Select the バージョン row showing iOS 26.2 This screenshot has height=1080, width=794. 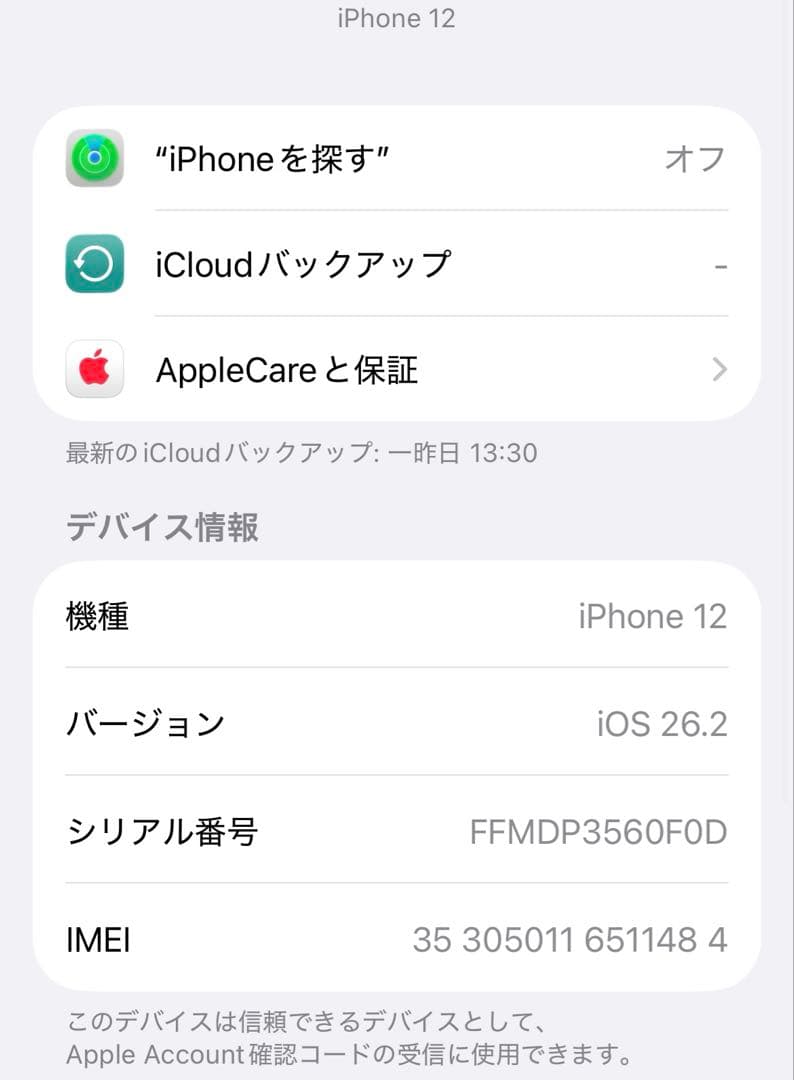(397, 723)
